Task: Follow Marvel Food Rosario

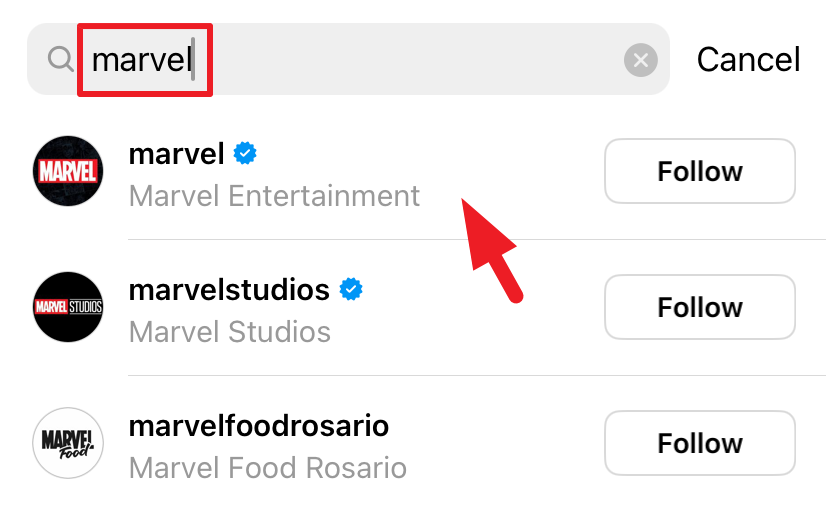Action: [x=700, y=444]
